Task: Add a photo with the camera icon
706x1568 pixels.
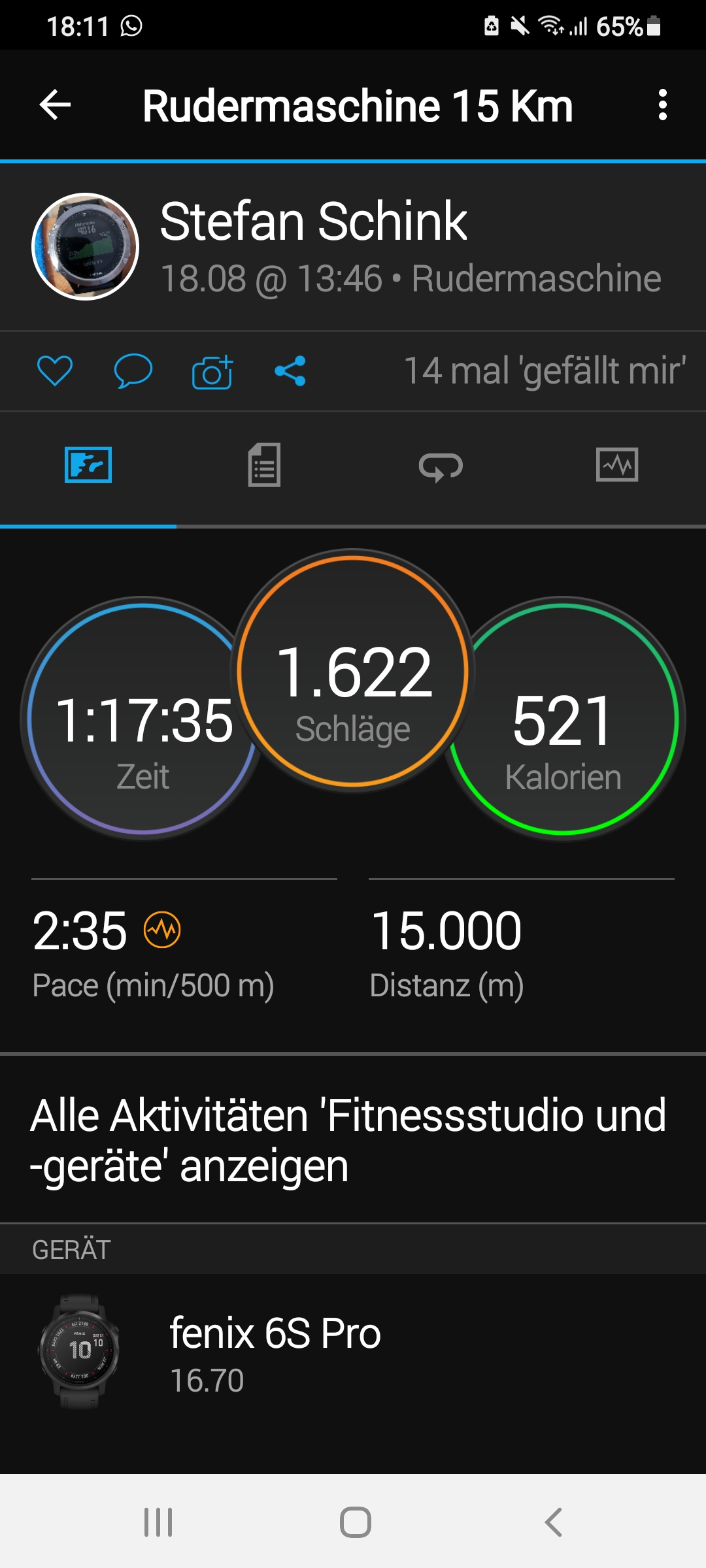Action: pos(212,372)
